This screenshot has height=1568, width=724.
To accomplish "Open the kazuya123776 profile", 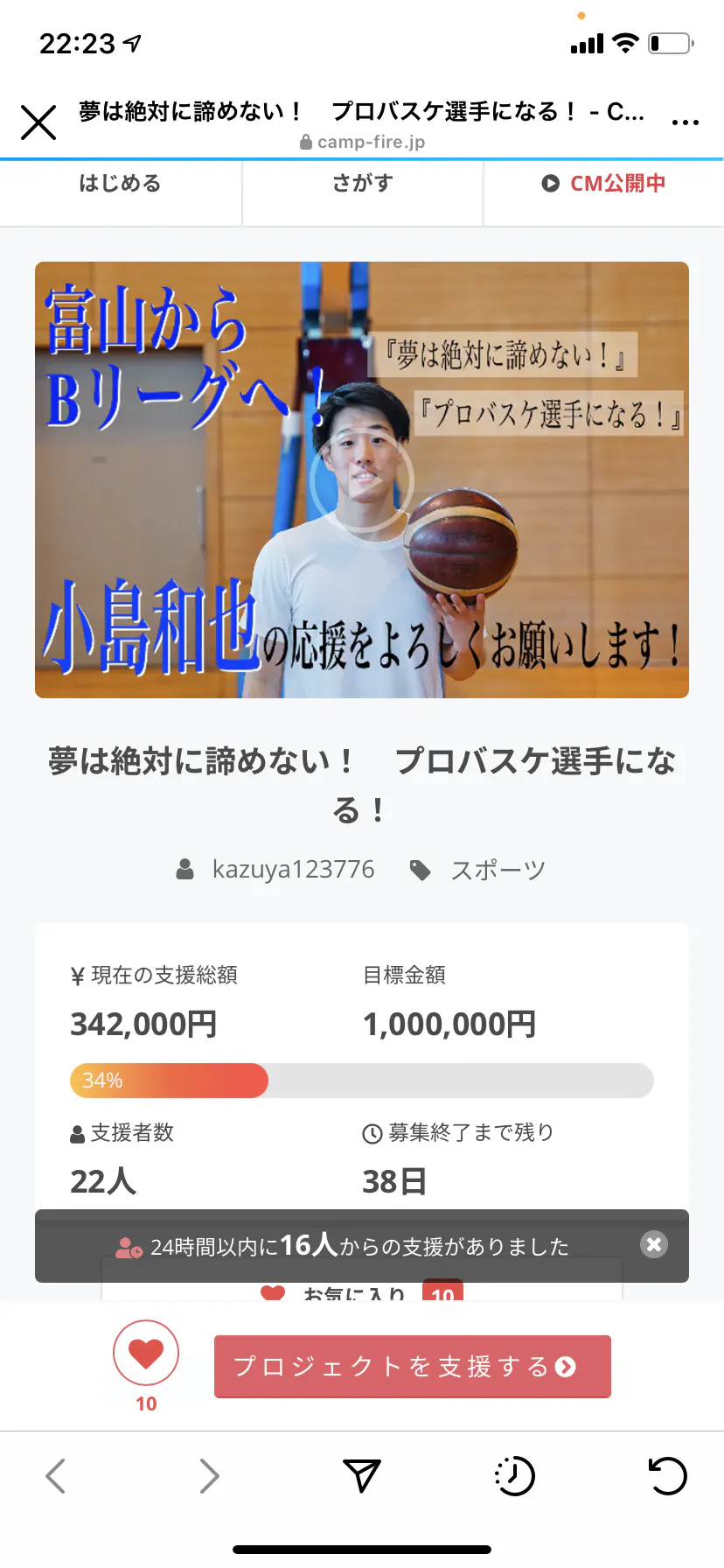I will (292, 870).
